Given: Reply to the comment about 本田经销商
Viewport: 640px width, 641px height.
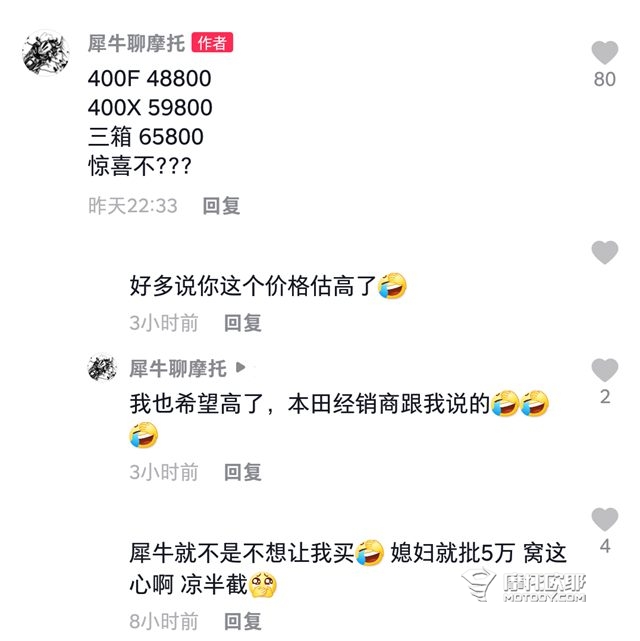Looking at the screenshot, I should 242,471.
